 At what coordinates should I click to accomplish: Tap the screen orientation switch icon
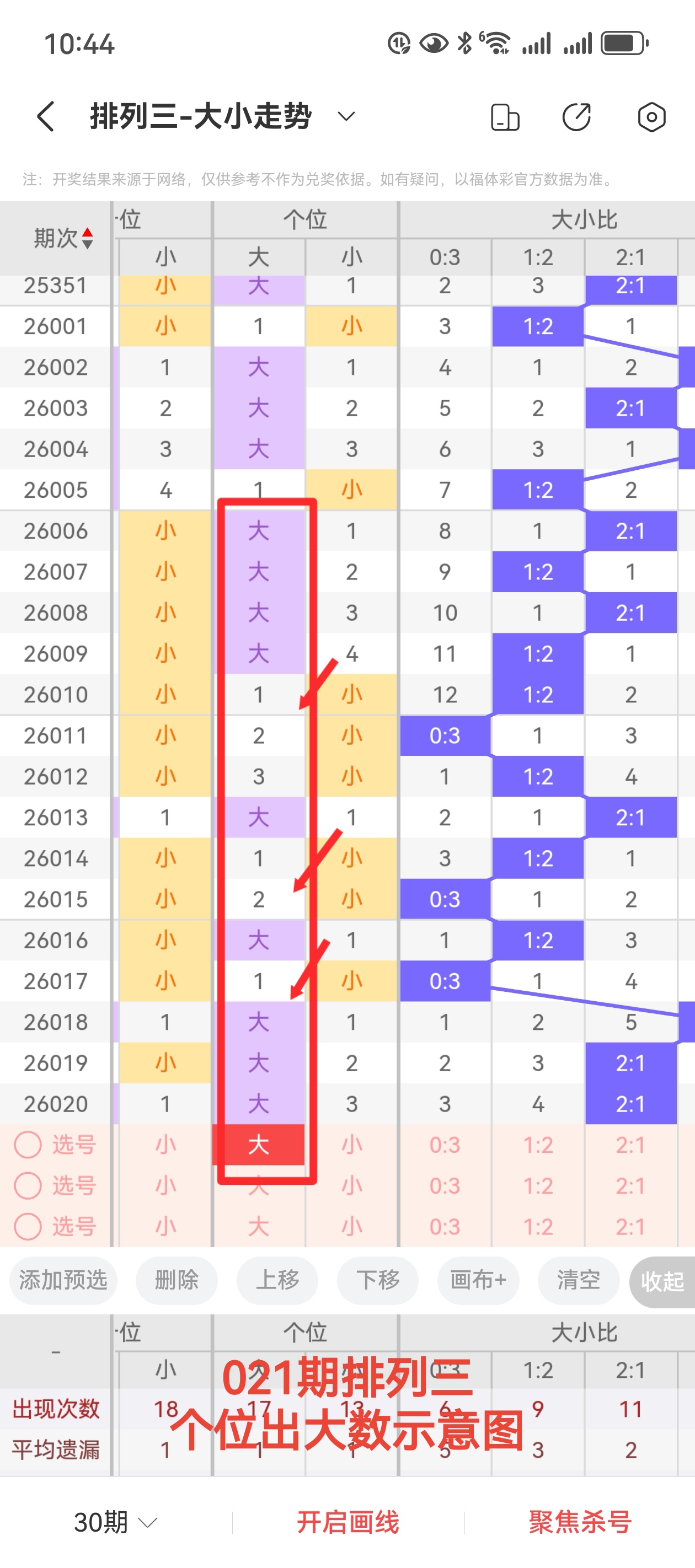[x=505, y=117]
